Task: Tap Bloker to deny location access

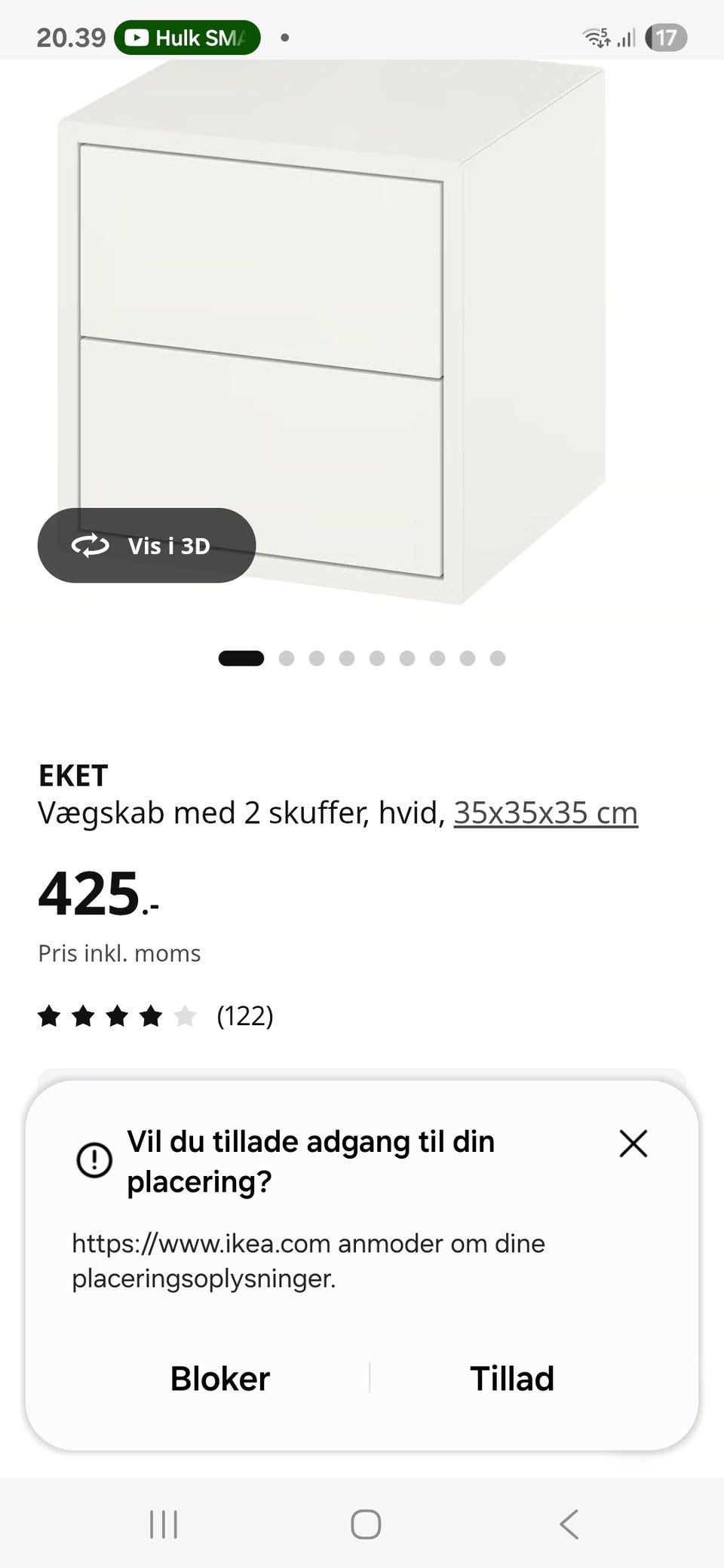Action: [x=219, y=1379]
